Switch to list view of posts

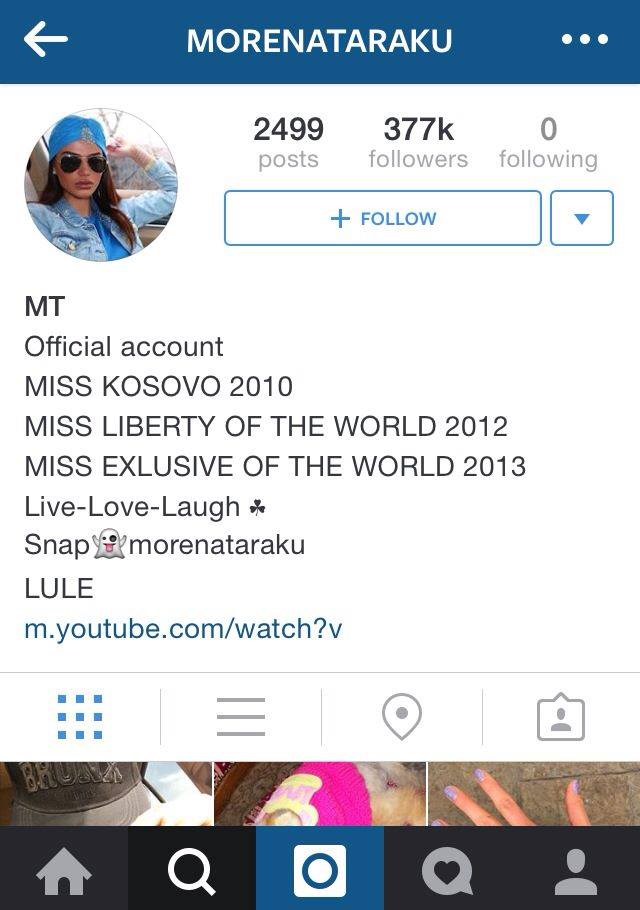click(241, 716)
